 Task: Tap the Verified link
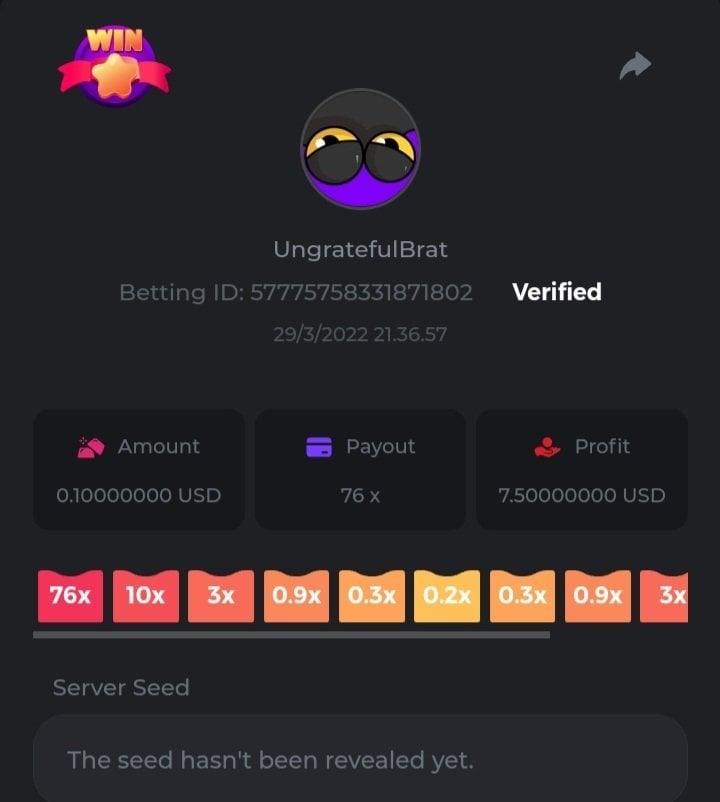[x=557, y=292]
